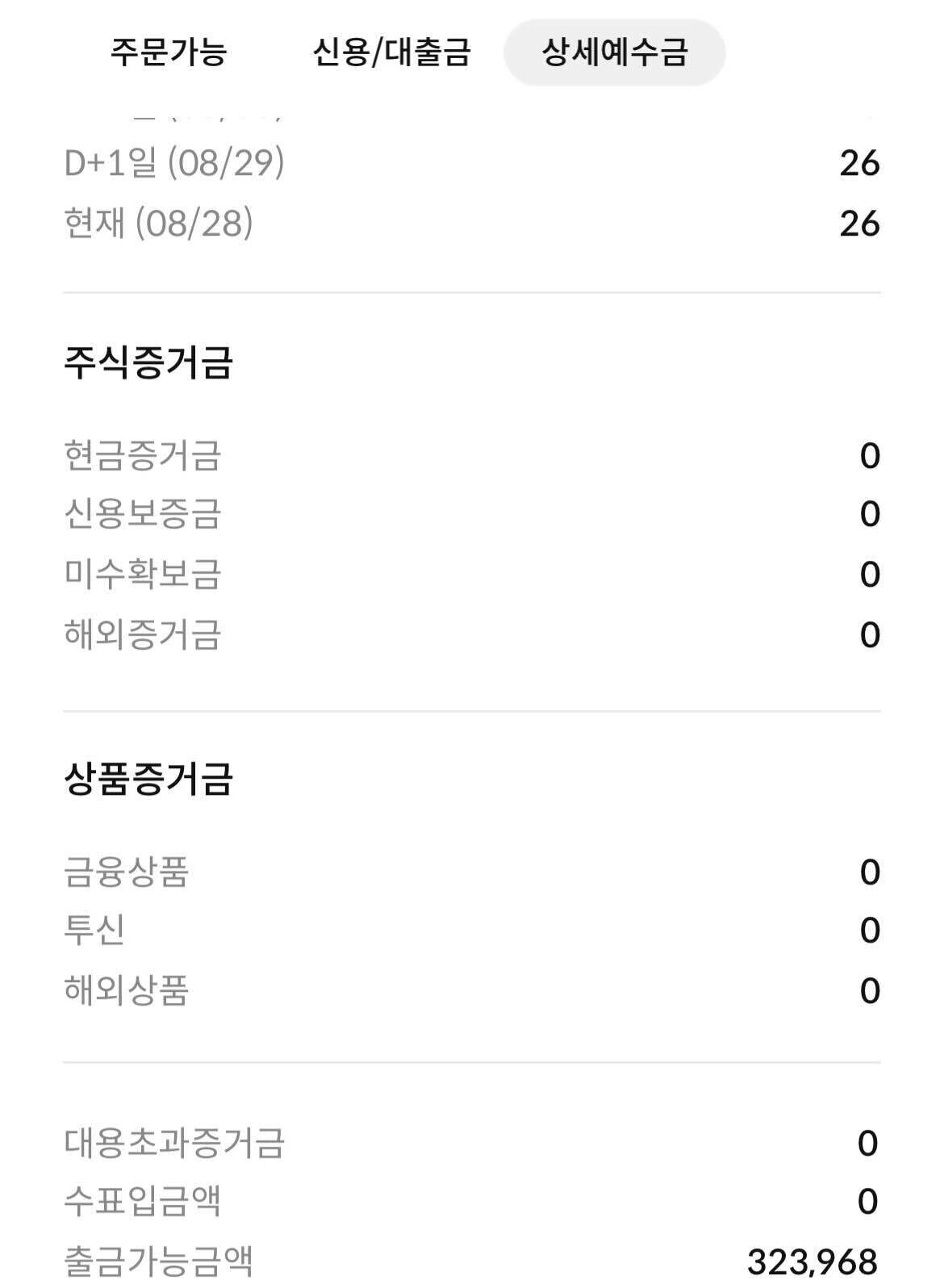The width and height of the screenshot is (944, 1288).
Task: Click the 26 value beside D+1일
Action: 861,162
